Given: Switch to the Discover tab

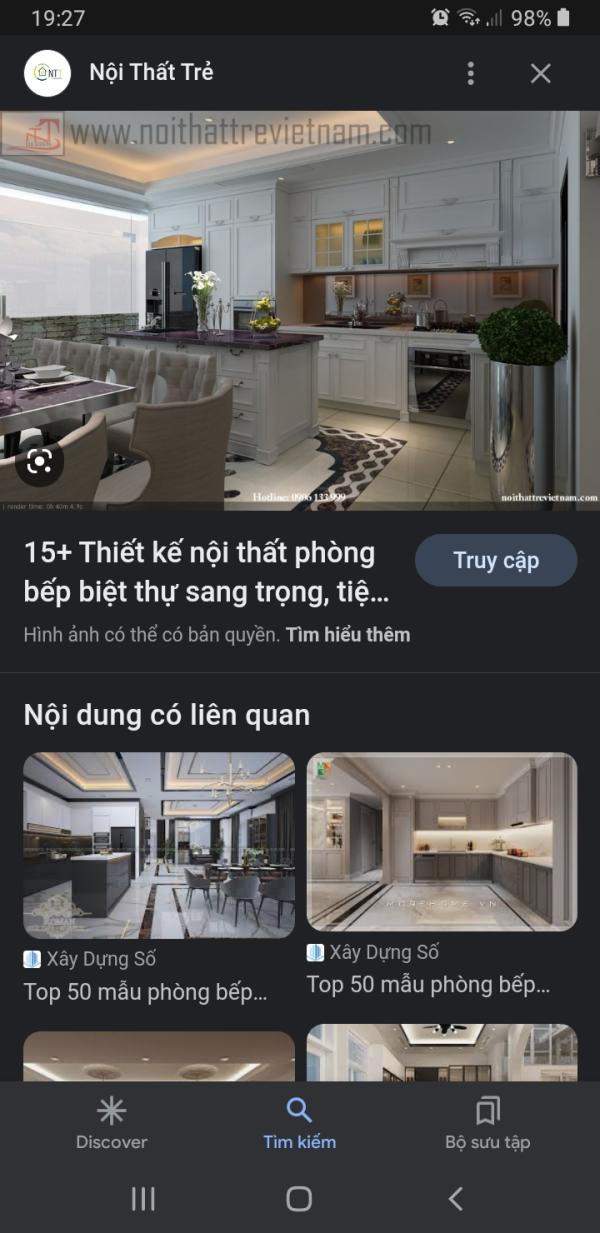Looking at the screenshot, I should 111,1123.
